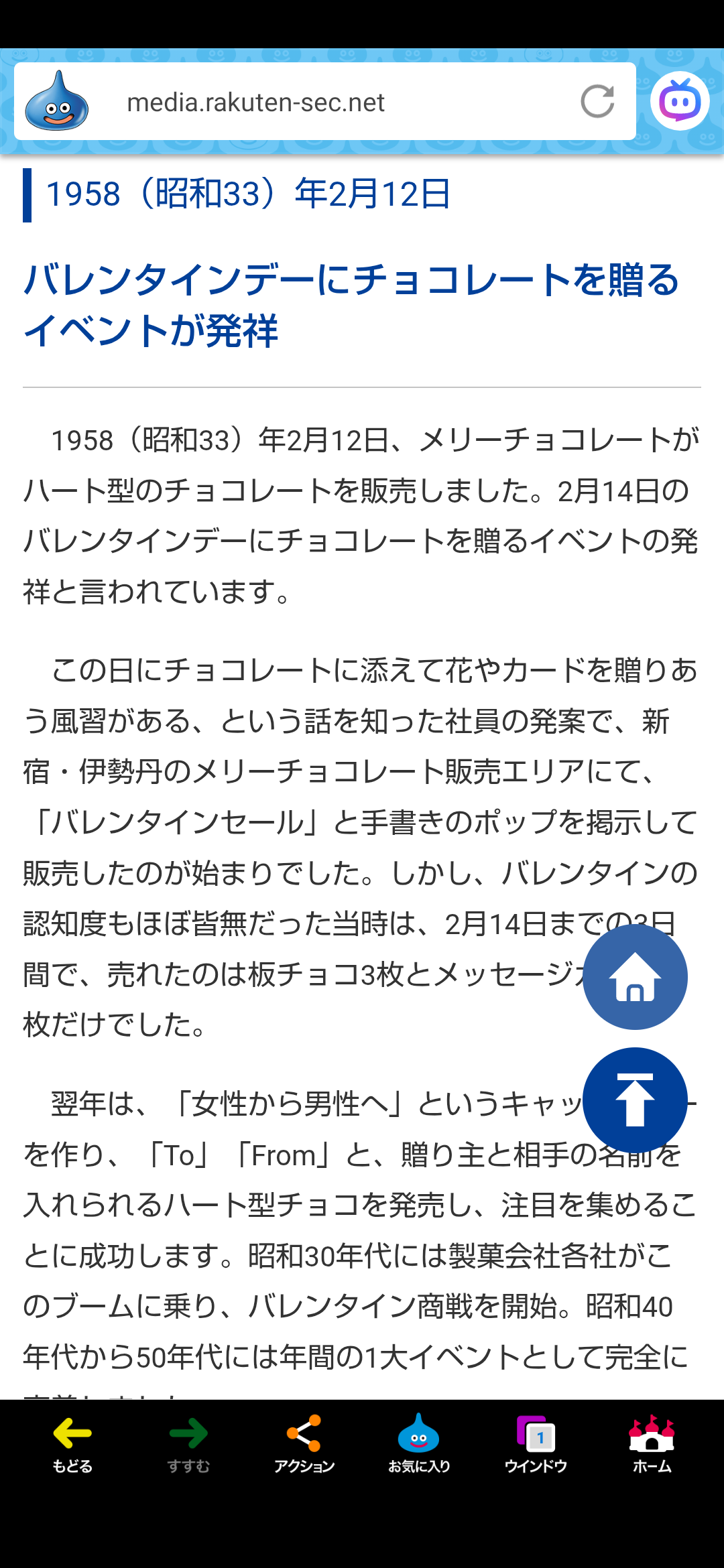Go to browser ホーム
The image size is (724, 1568).
point(652,1443)
